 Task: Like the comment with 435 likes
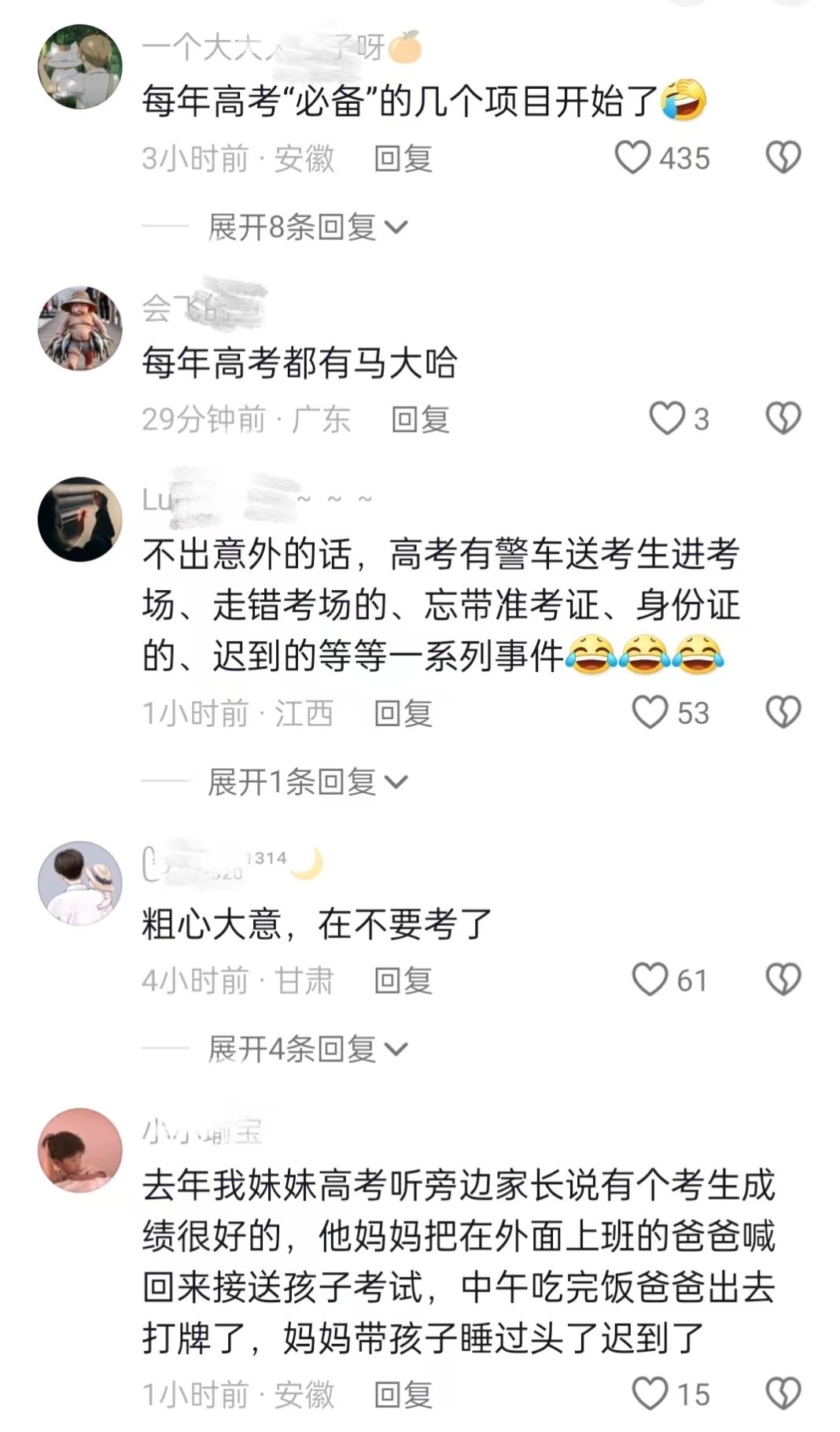pos(632,157)
